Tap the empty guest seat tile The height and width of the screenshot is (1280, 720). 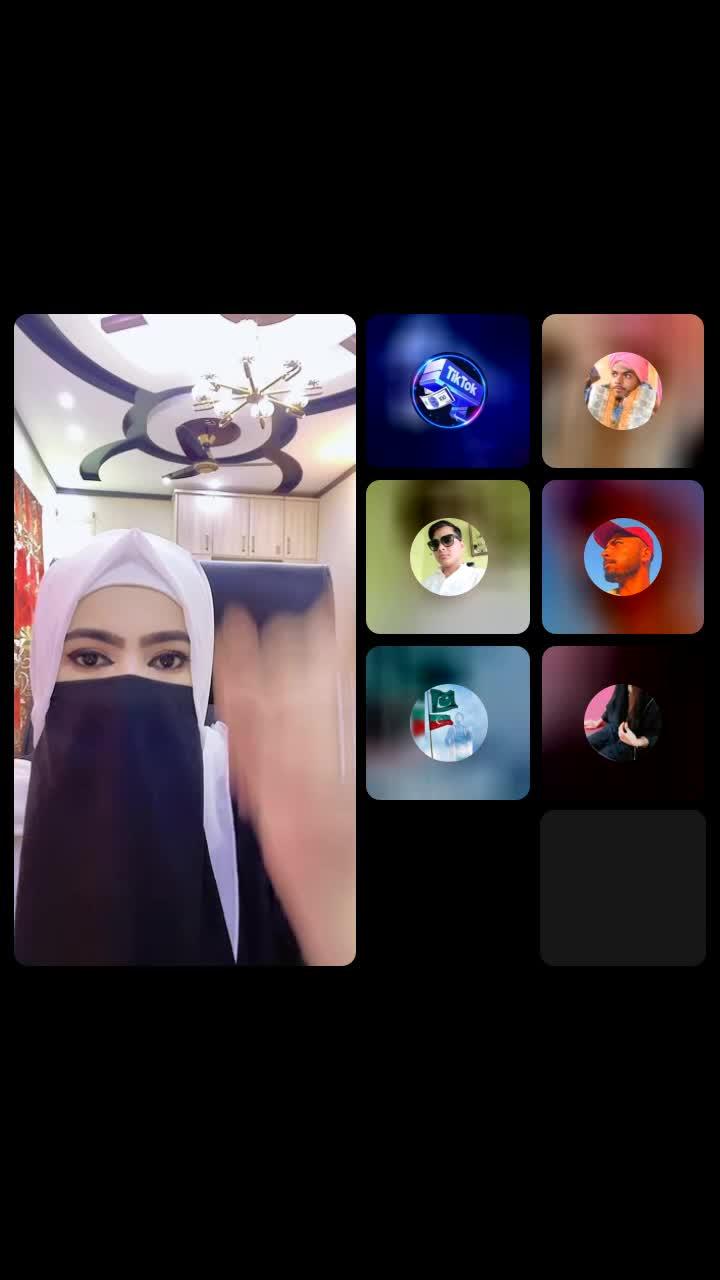point(623,888)
